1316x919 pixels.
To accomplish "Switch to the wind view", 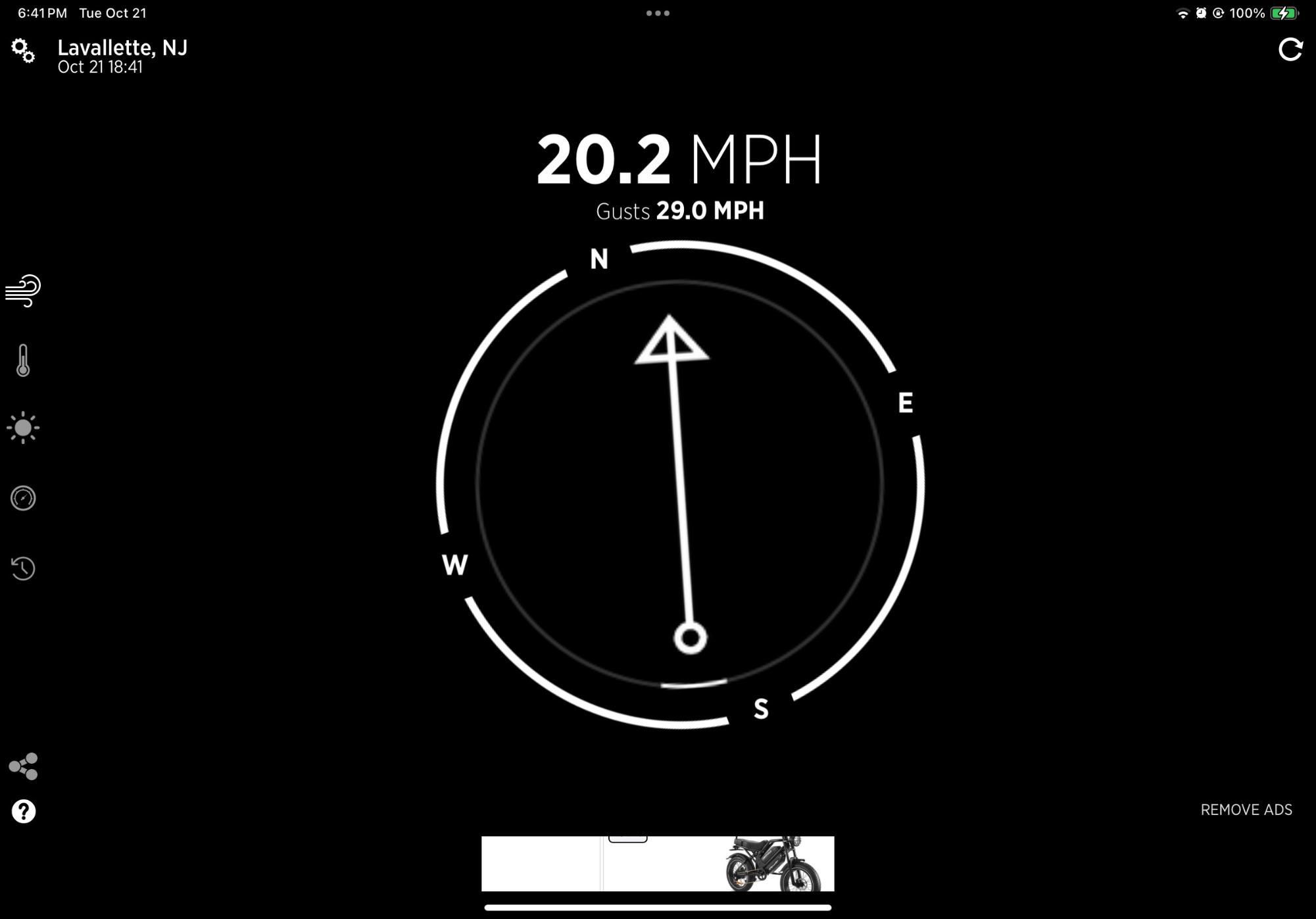I will [23, 291].
